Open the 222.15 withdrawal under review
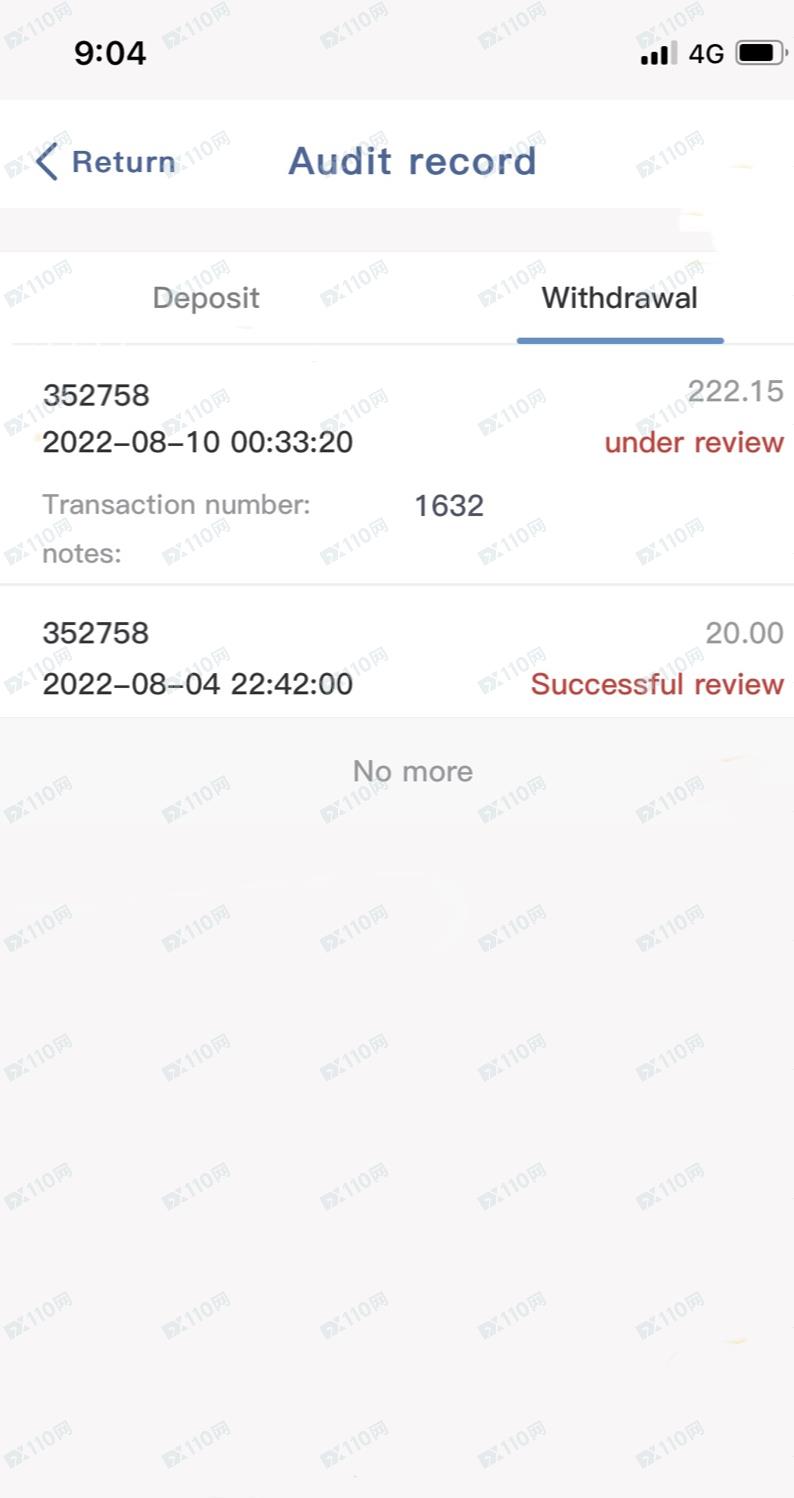794x1498 pixels. tap(397, 466)
